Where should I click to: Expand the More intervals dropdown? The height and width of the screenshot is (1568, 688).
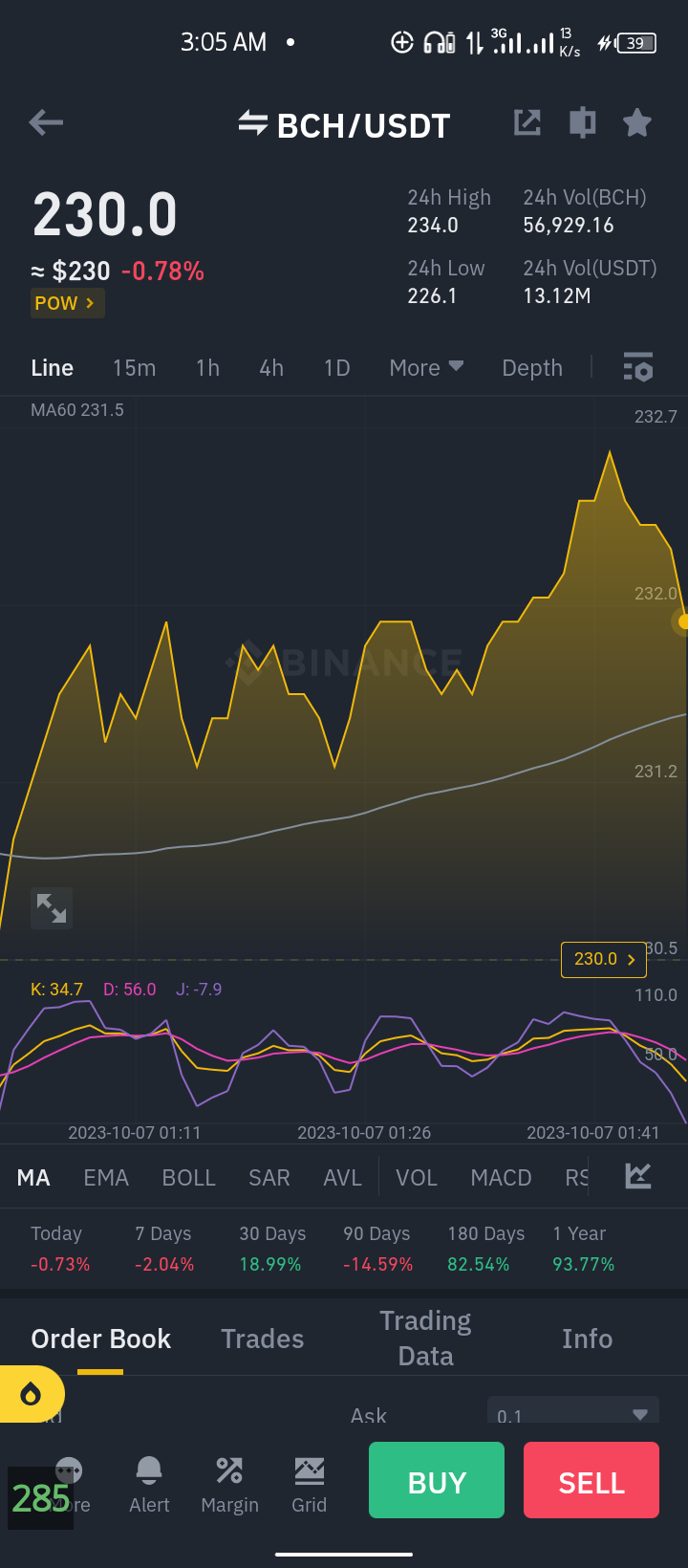(x=426, y=368)
